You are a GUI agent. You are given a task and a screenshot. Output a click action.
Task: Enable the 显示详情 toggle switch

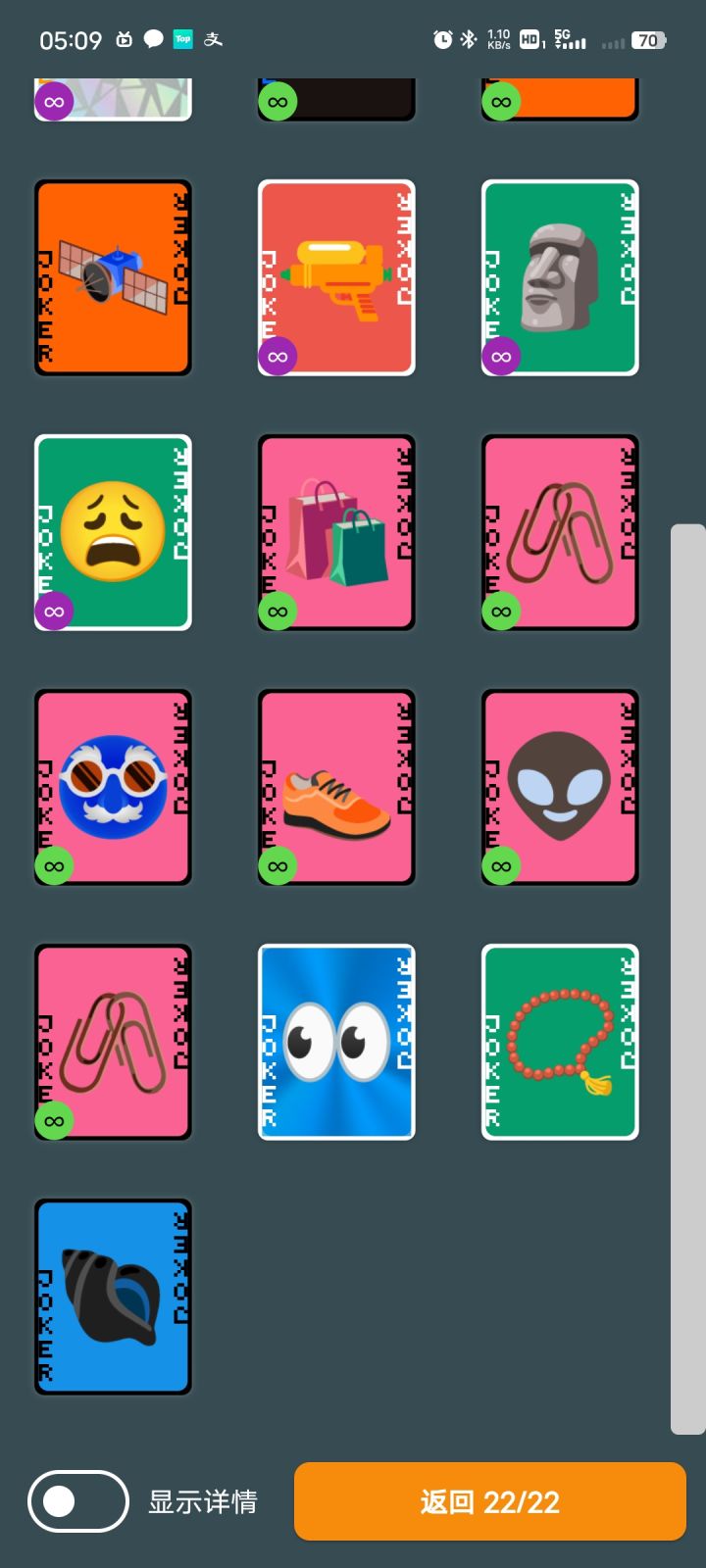pyautogui.click(x=77, y=1501)
